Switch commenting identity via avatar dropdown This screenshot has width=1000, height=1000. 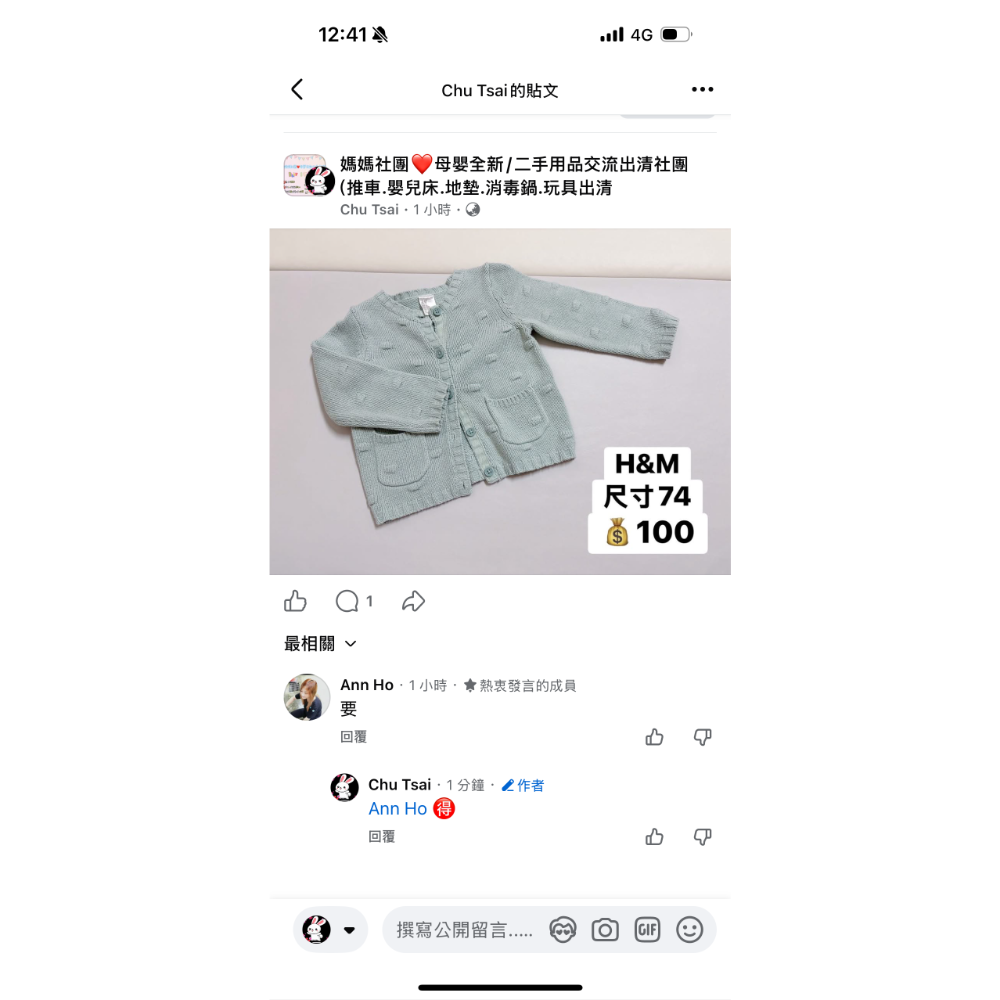331,930
